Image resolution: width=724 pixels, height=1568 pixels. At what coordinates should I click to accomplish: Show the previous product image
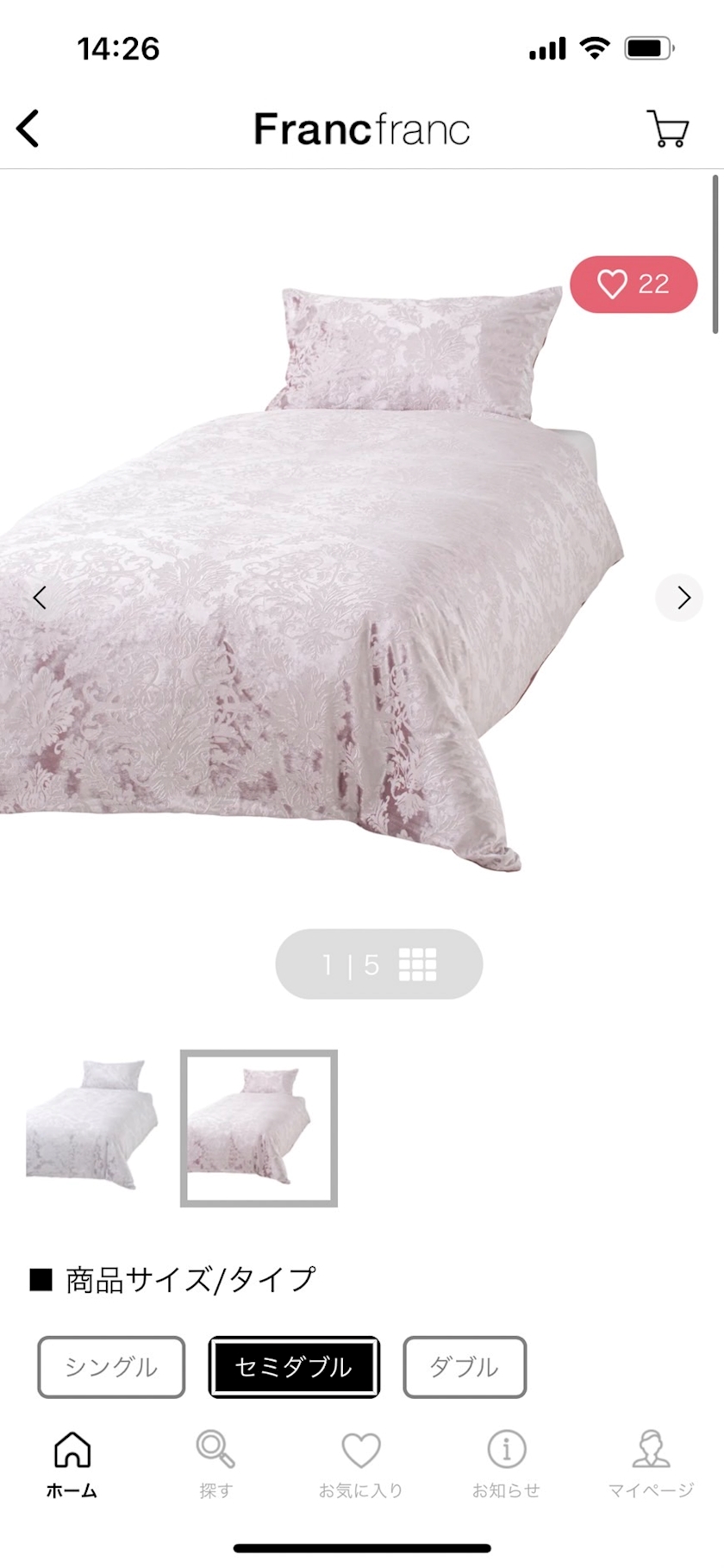(40, 597)
